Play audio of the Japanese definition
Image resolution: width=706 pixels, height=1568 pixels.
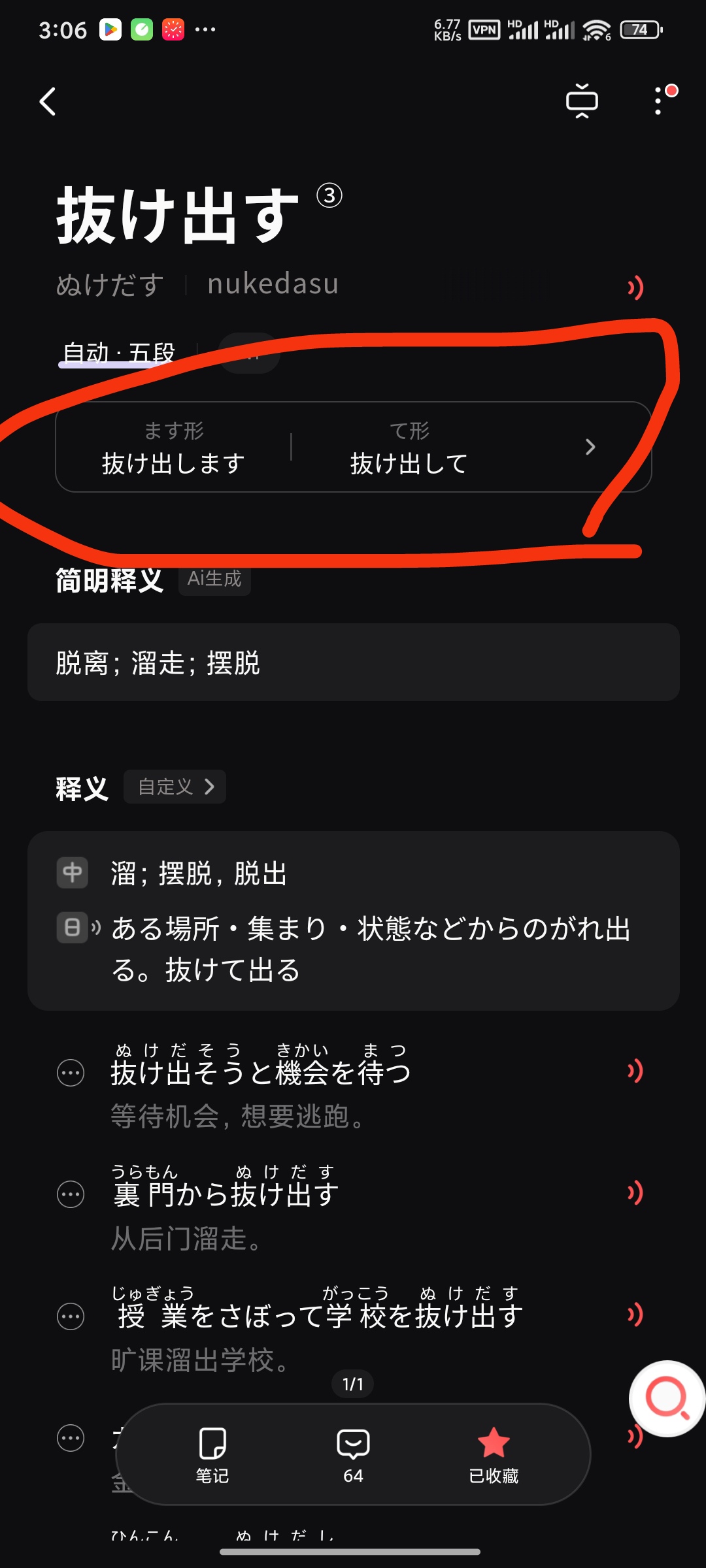coord(95,928)
